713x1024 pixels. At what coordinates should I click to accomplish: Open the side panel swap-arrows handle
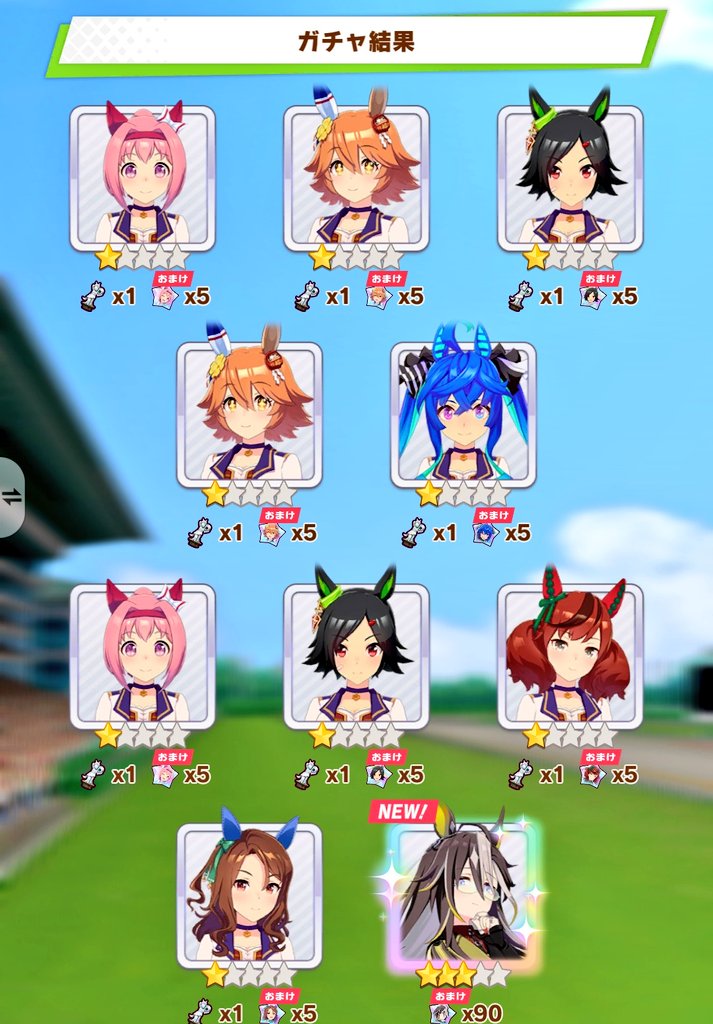11,497
